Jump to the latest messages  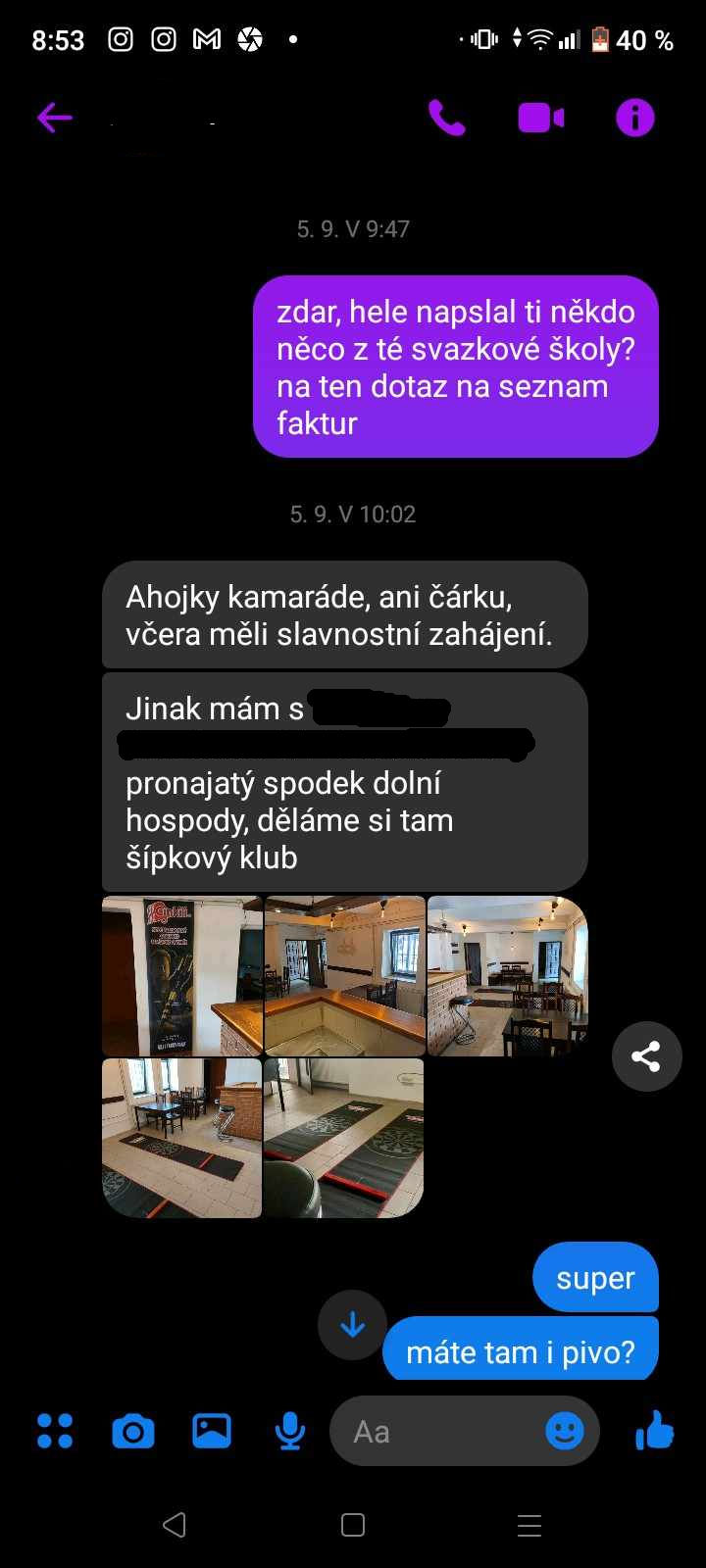click(x=352, y=1325)
